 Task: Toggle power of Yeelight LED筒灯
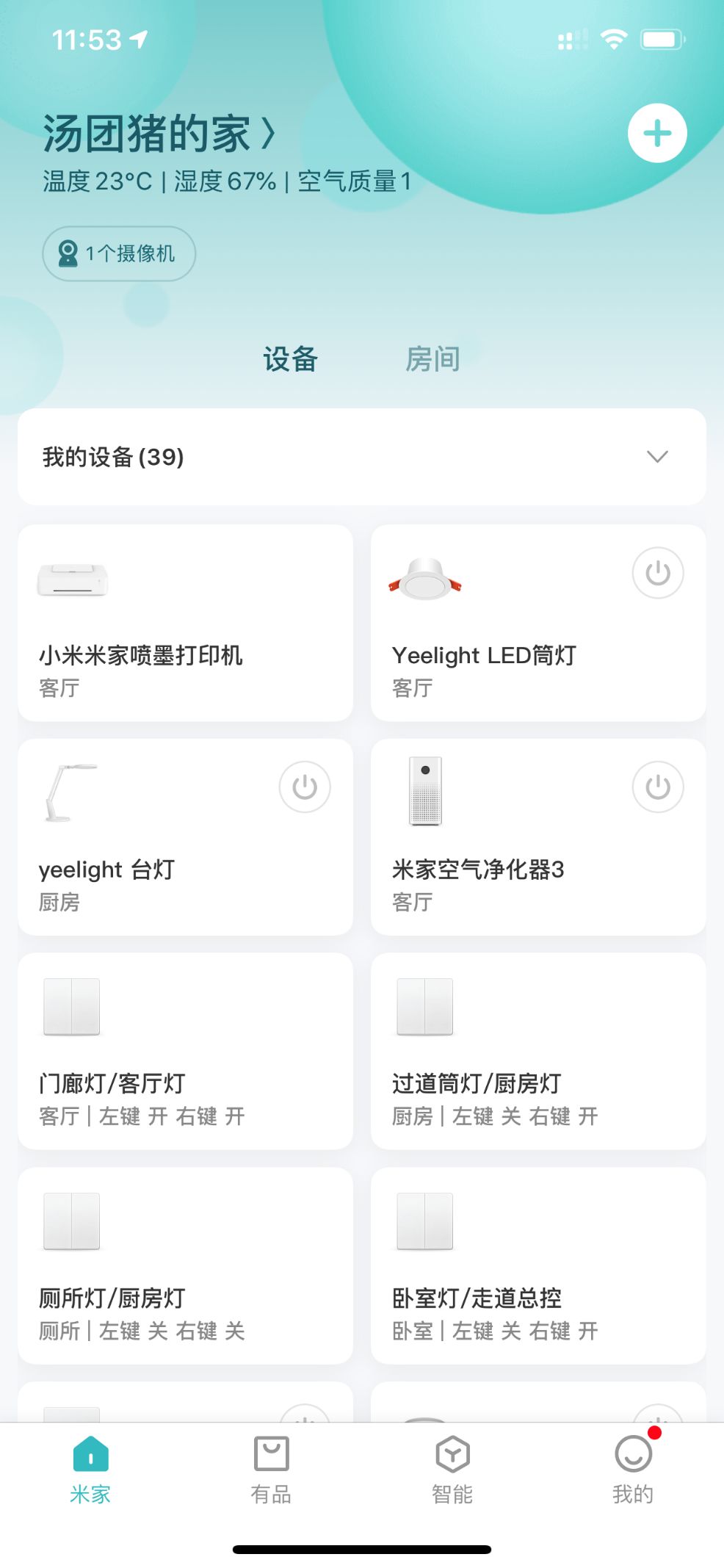(x=657, y=574)
